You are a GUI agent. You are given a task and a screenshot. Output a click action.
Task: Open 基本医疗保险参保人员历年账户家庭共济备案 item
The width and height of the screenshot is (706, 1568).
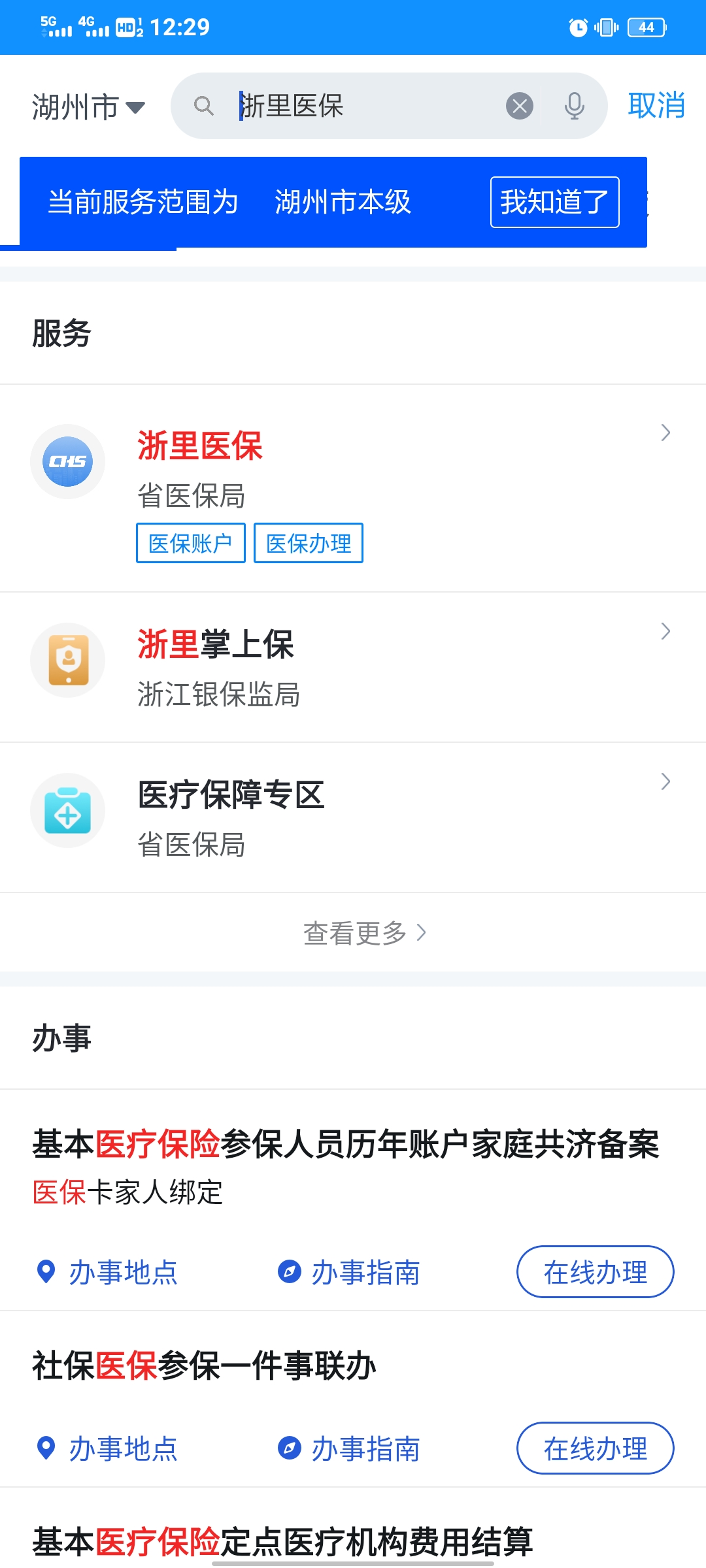pyautogui.click(x=346, y=1144)
